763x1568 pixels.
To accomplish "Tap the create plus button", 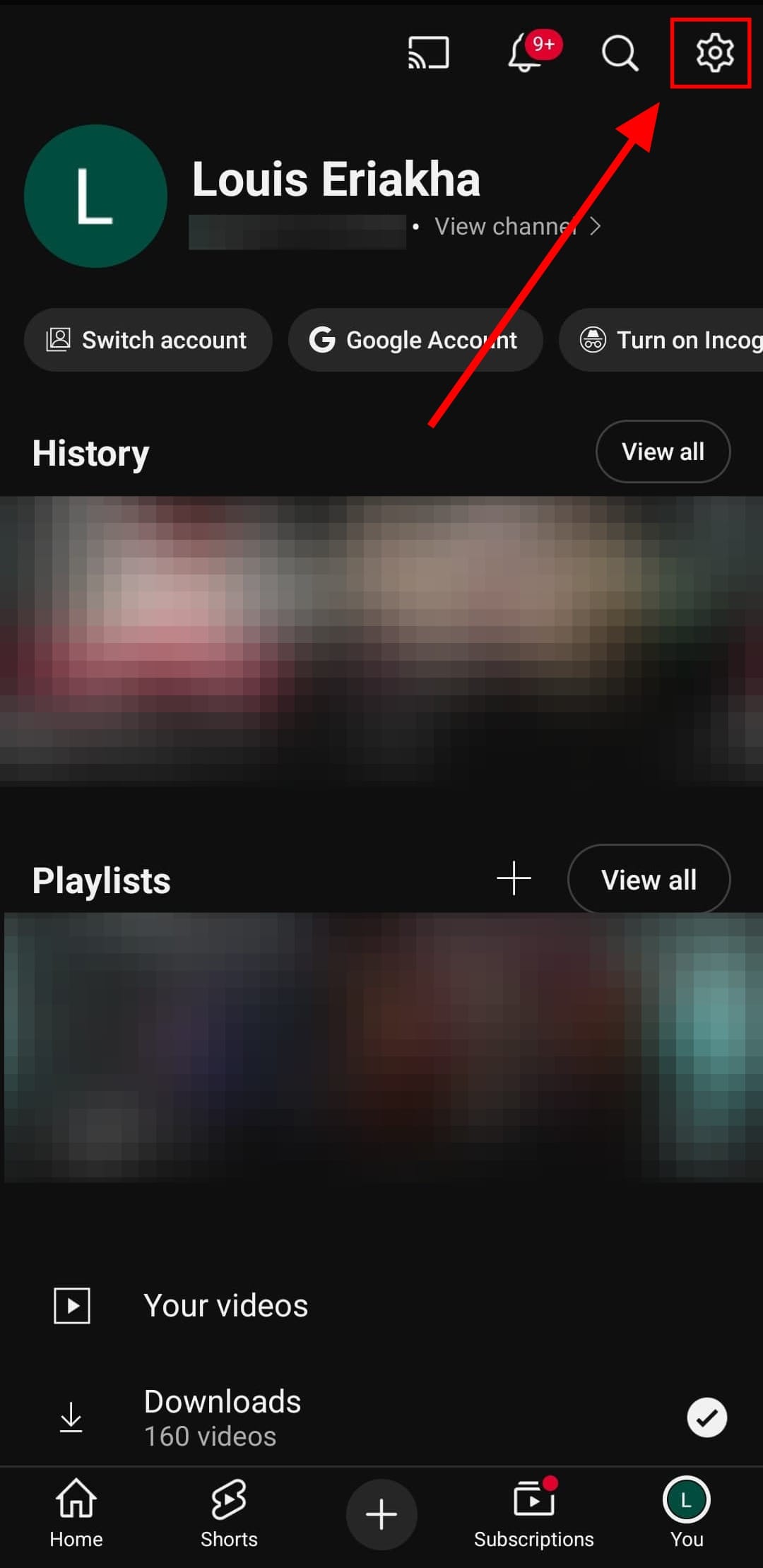I will point(381,1514).
